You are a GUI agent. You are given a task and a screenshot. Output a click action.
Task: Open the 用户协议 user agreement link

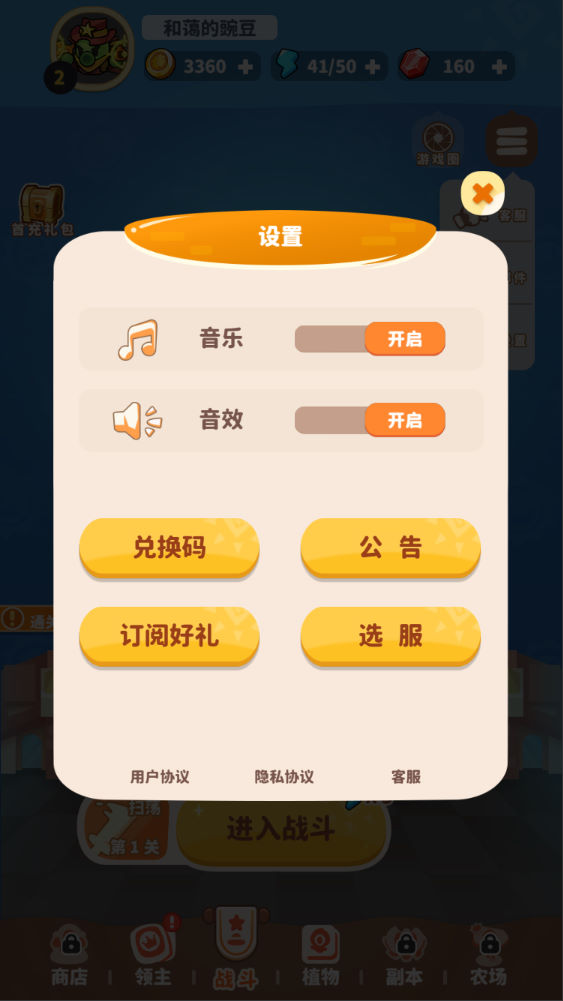(160, 777)
